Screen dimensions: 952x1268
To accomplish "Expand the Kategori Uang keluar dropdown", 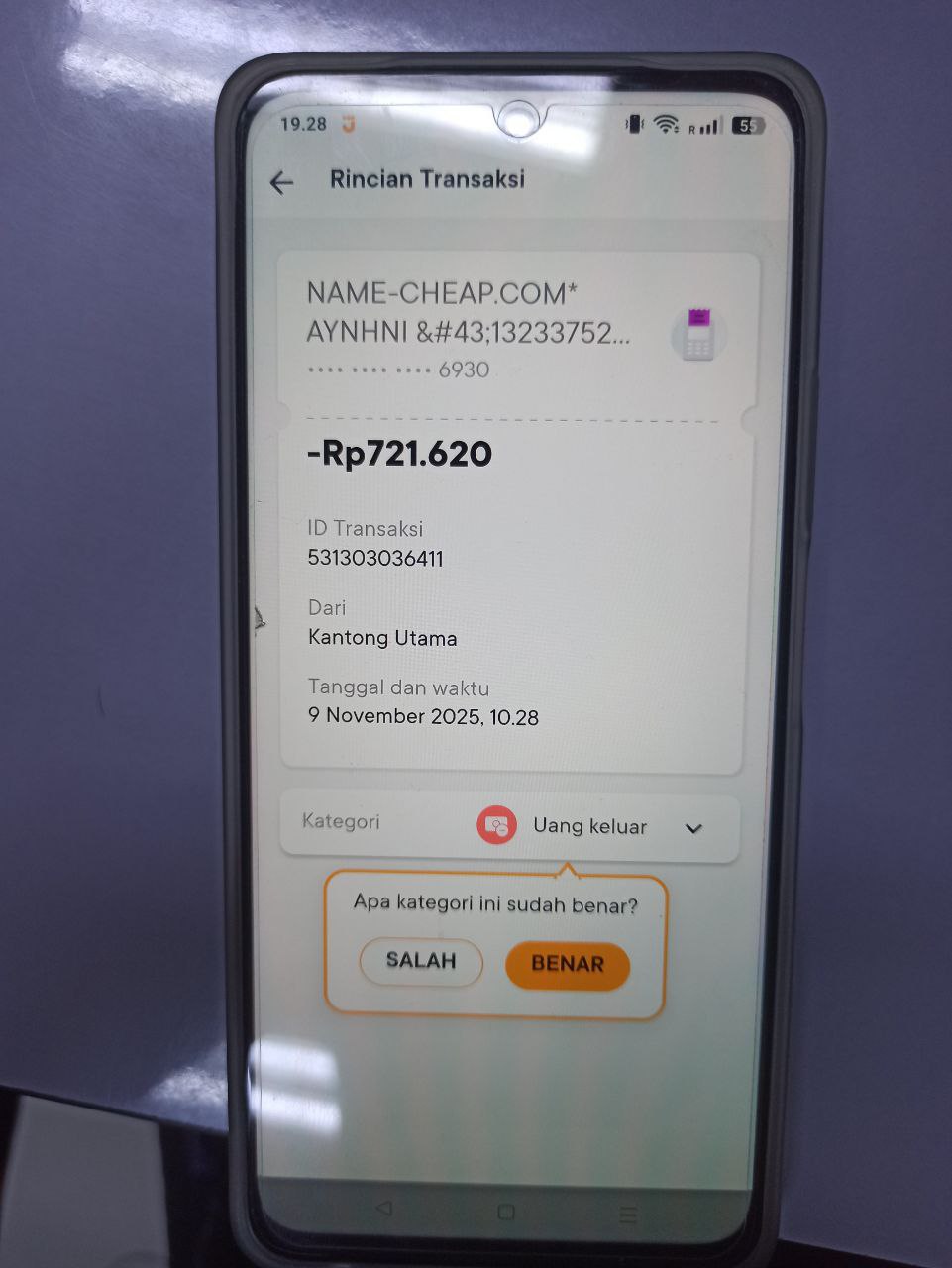I will (693, 828).
